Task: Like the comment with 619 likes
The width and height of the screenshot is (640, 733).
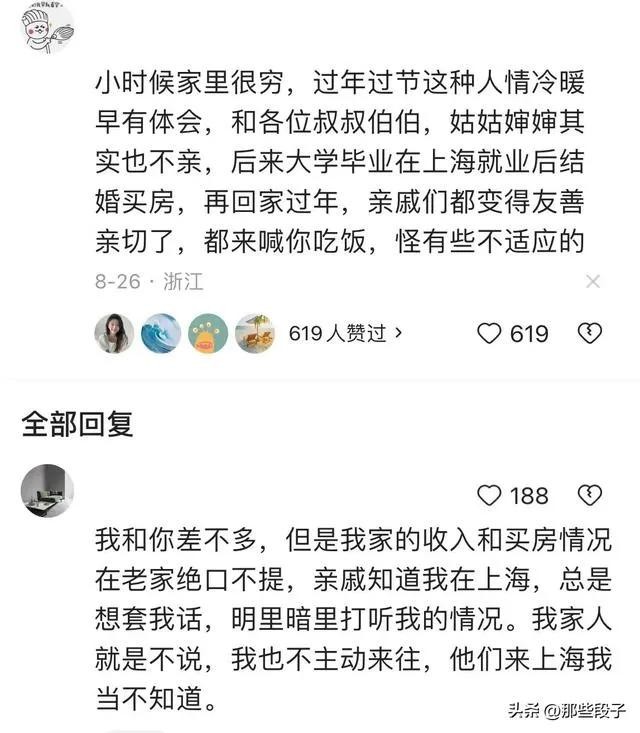Action: [489, 334]
